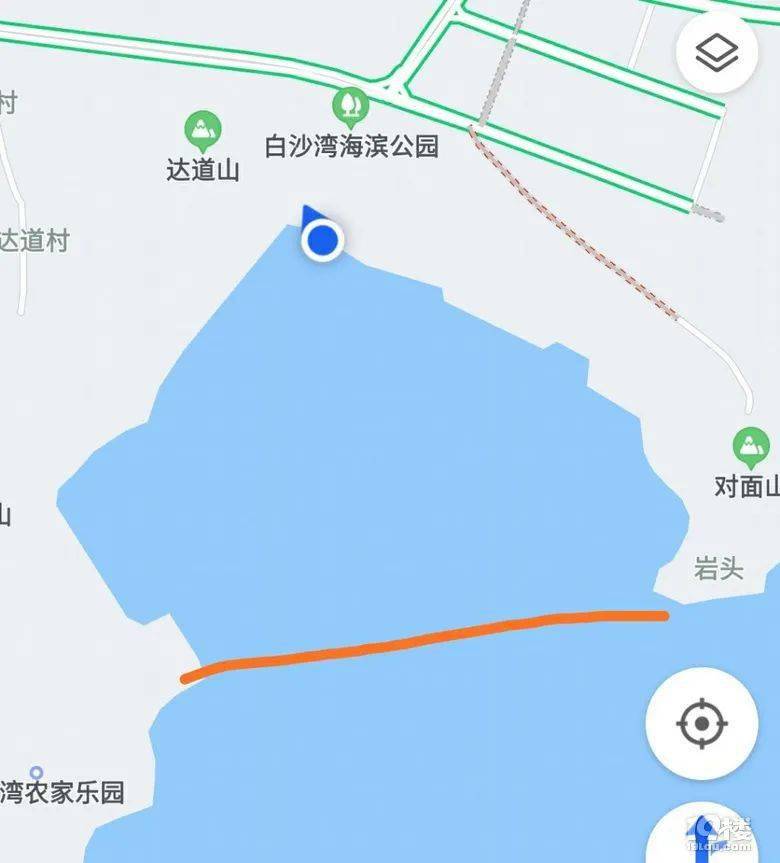
Task: Click the 对面山 mountain peak icon
Action: tap(750, 443)
